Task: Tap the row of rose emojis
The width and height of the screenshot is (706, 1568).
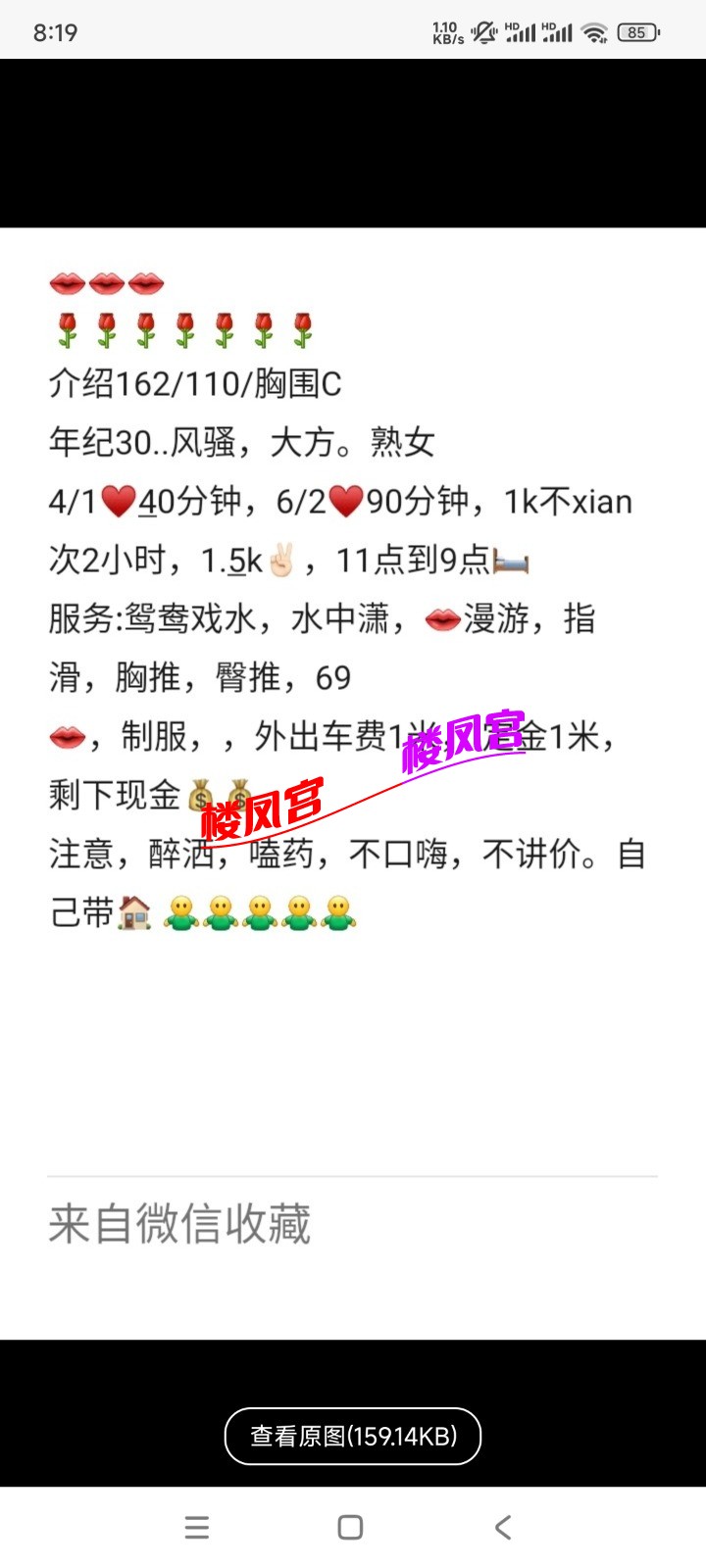Action: [x=186, y=327]
